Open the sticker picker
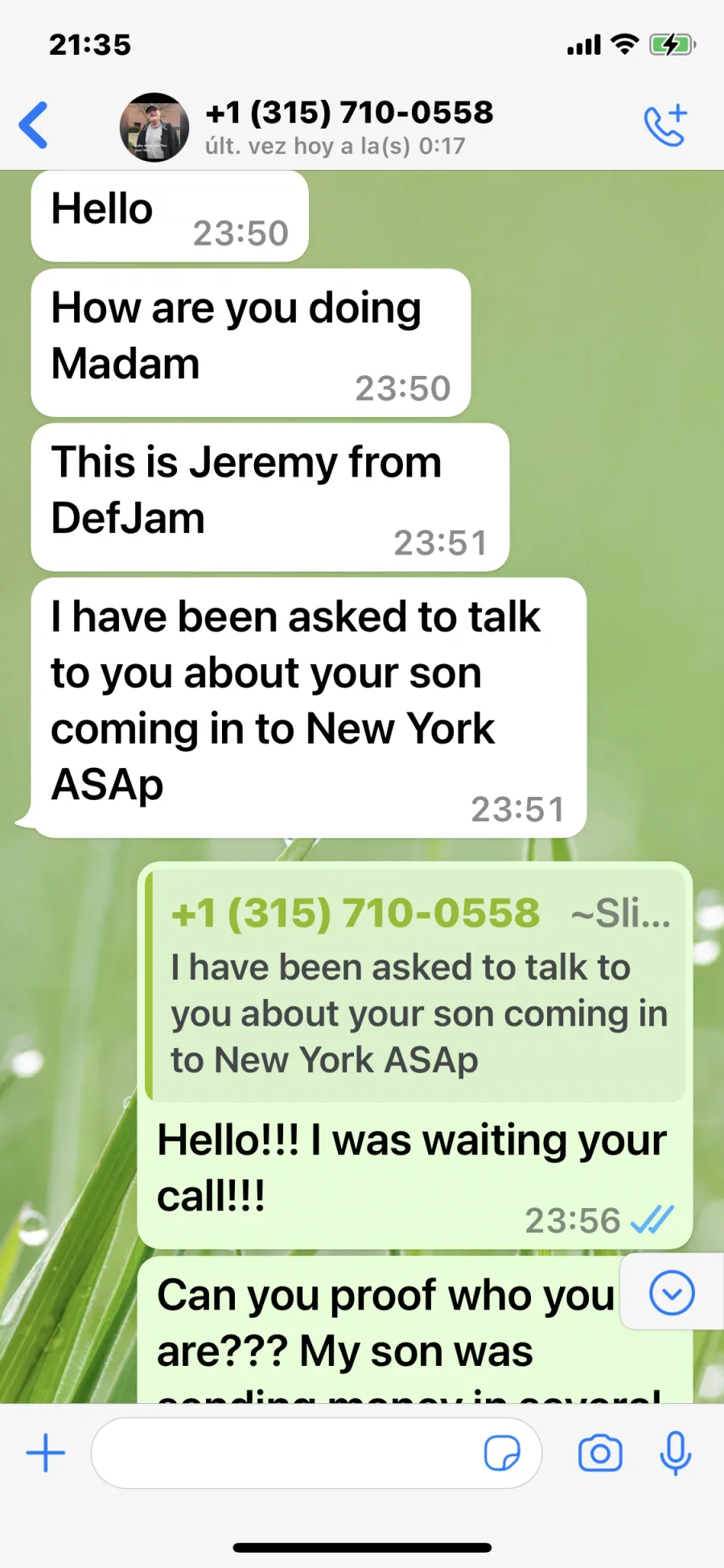 [502, 1454]
